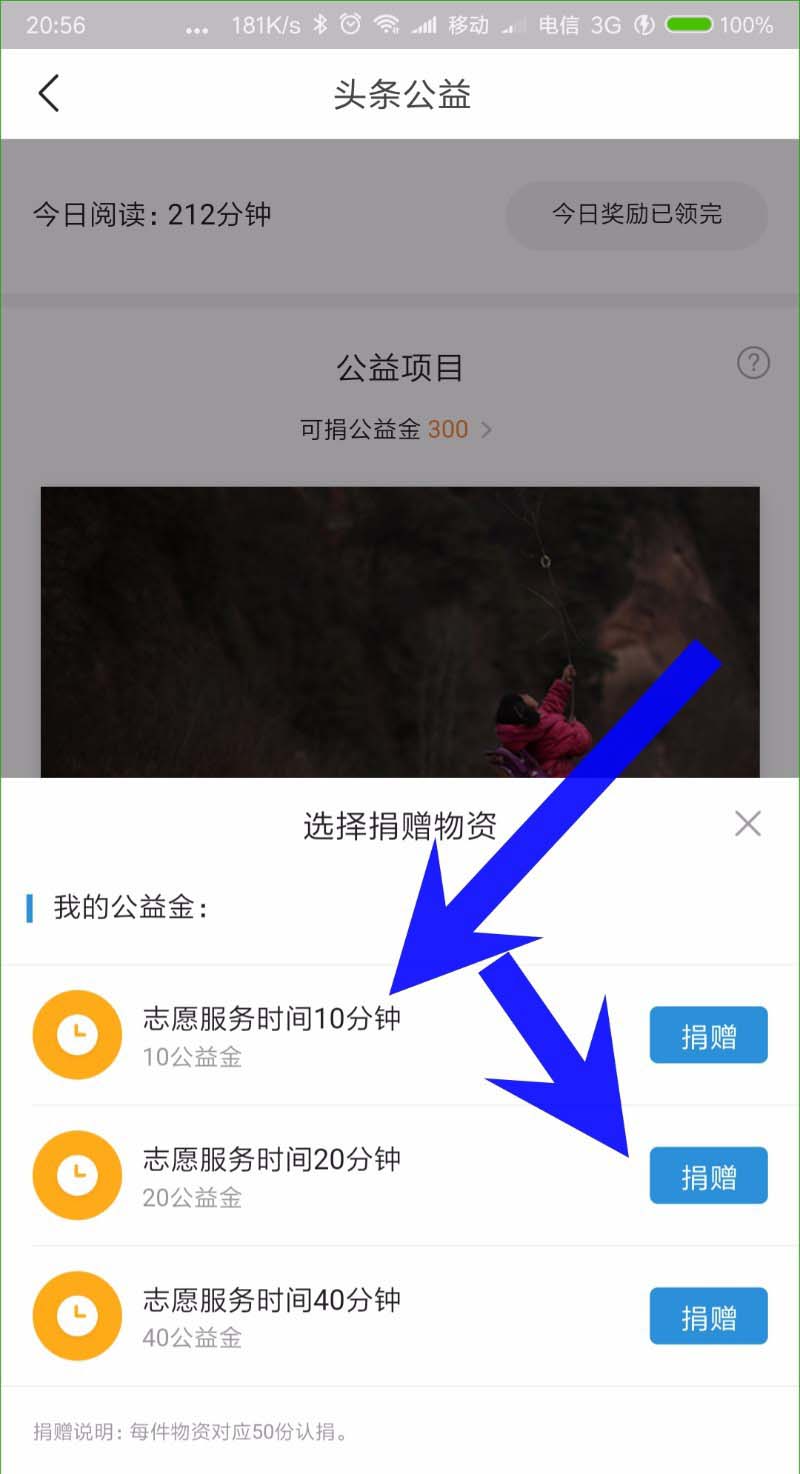800x1474 pixels.
Task: Go back using the top-left arrow
Action: (49, 94)
